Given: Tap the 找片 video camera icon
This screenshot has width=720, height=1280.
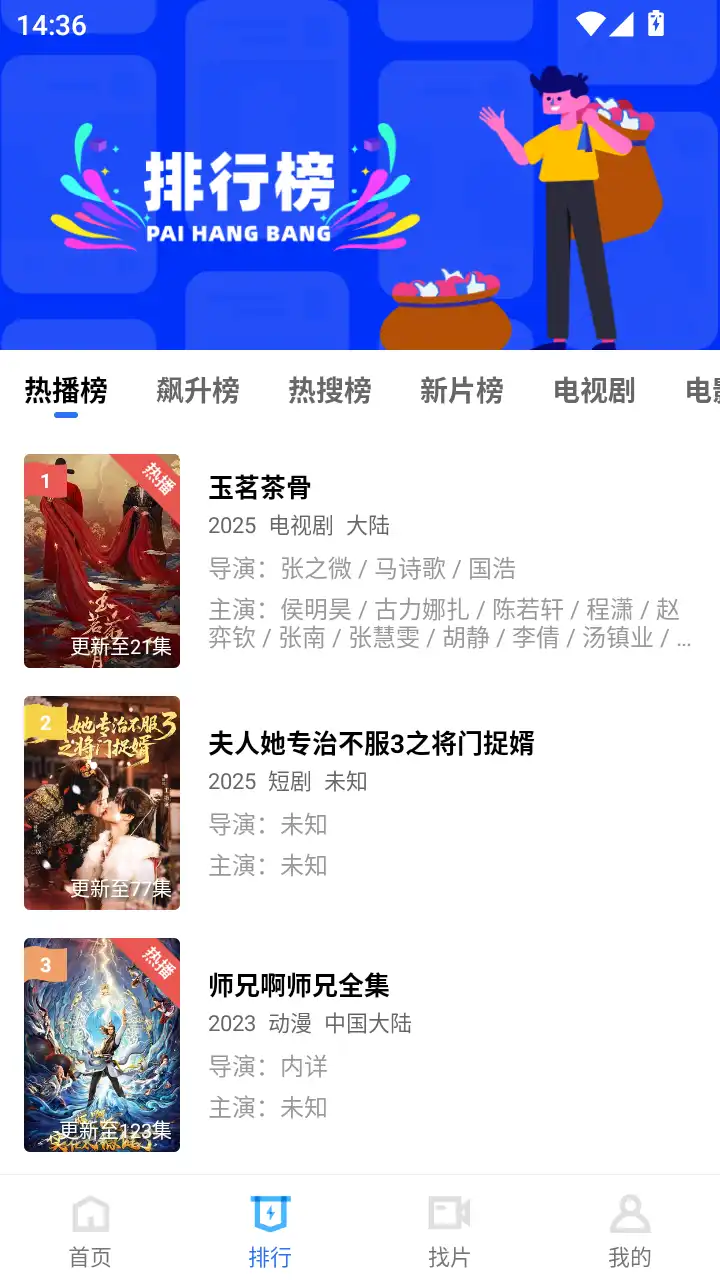Looking at the screenshot, I should tap(449, 1211).
